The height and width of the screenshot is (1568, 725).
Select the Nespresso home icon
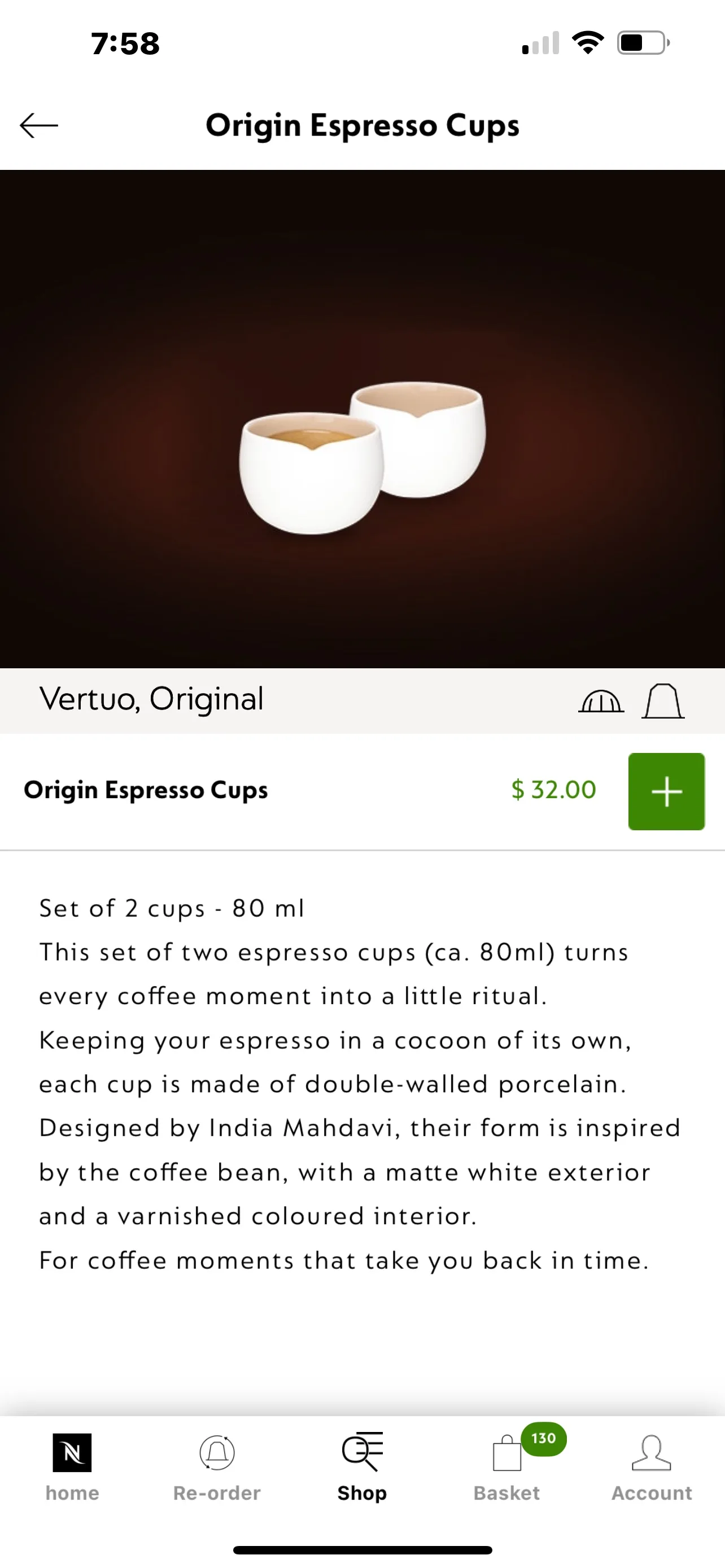click(x=72, y=1452)
